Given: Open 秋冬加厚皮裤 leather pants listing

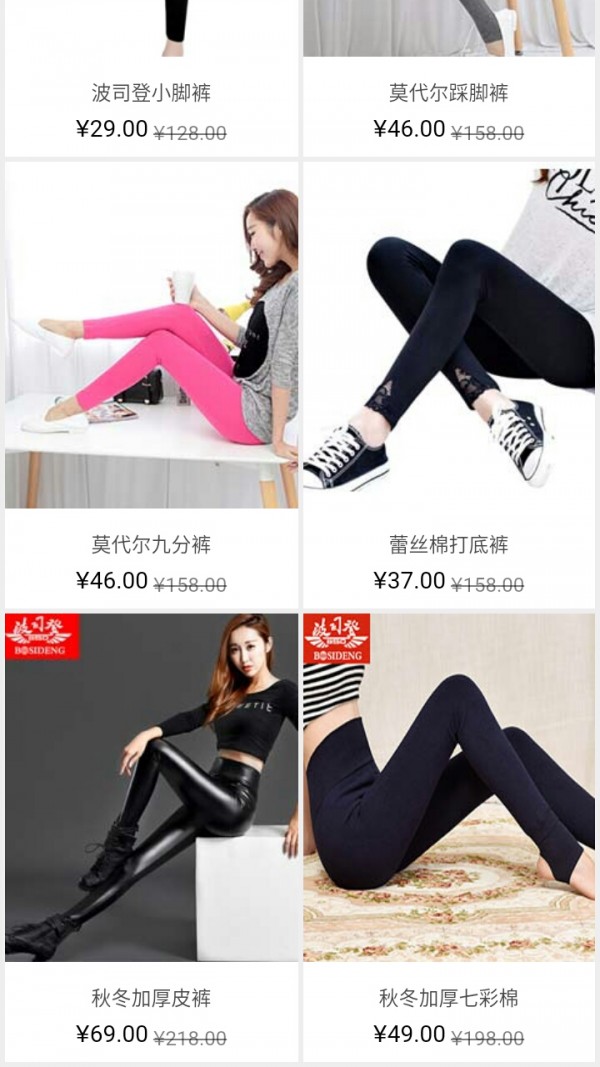Looking at the screenshot, I should tap(151, 790).
